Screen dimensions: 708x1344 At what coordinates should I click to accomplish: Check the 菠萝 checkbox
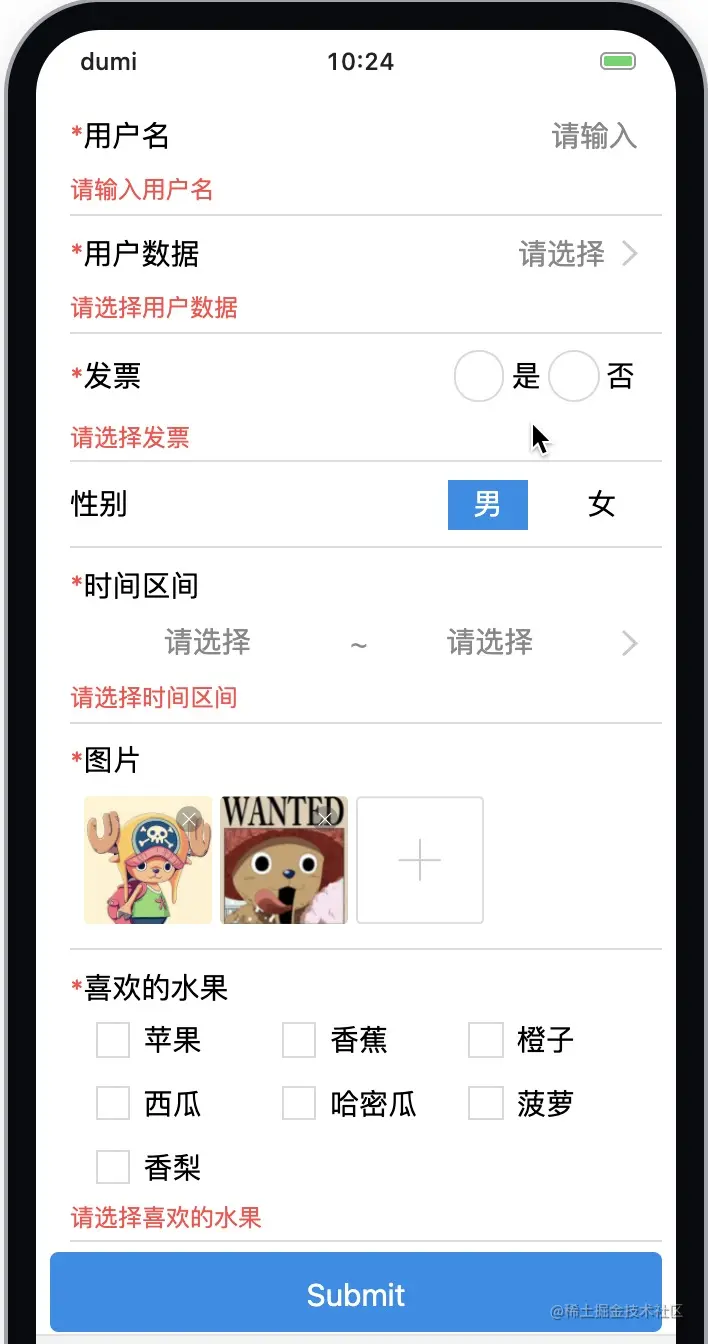click(486, 1103)
